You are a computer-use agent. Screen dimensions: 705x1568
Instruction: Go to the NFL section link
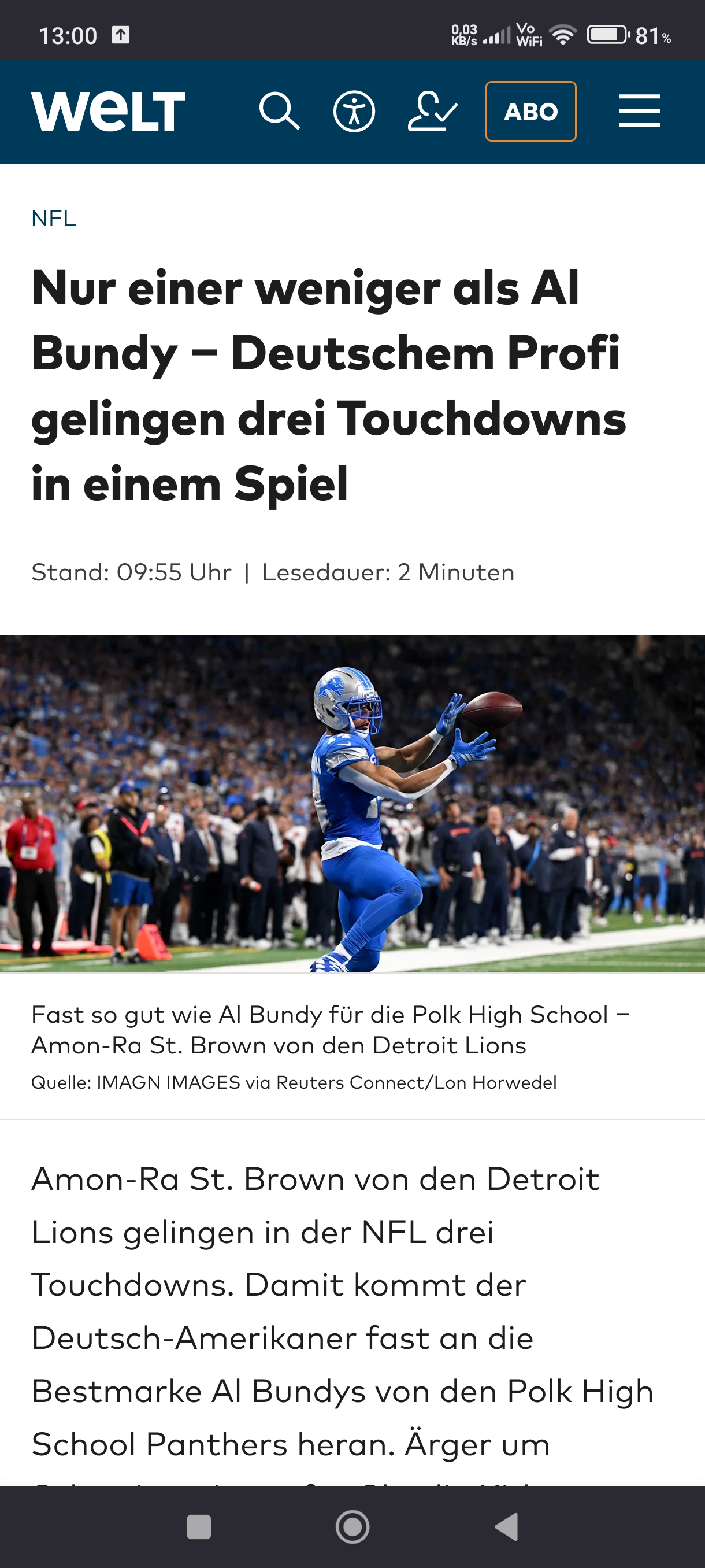[54, 219]
